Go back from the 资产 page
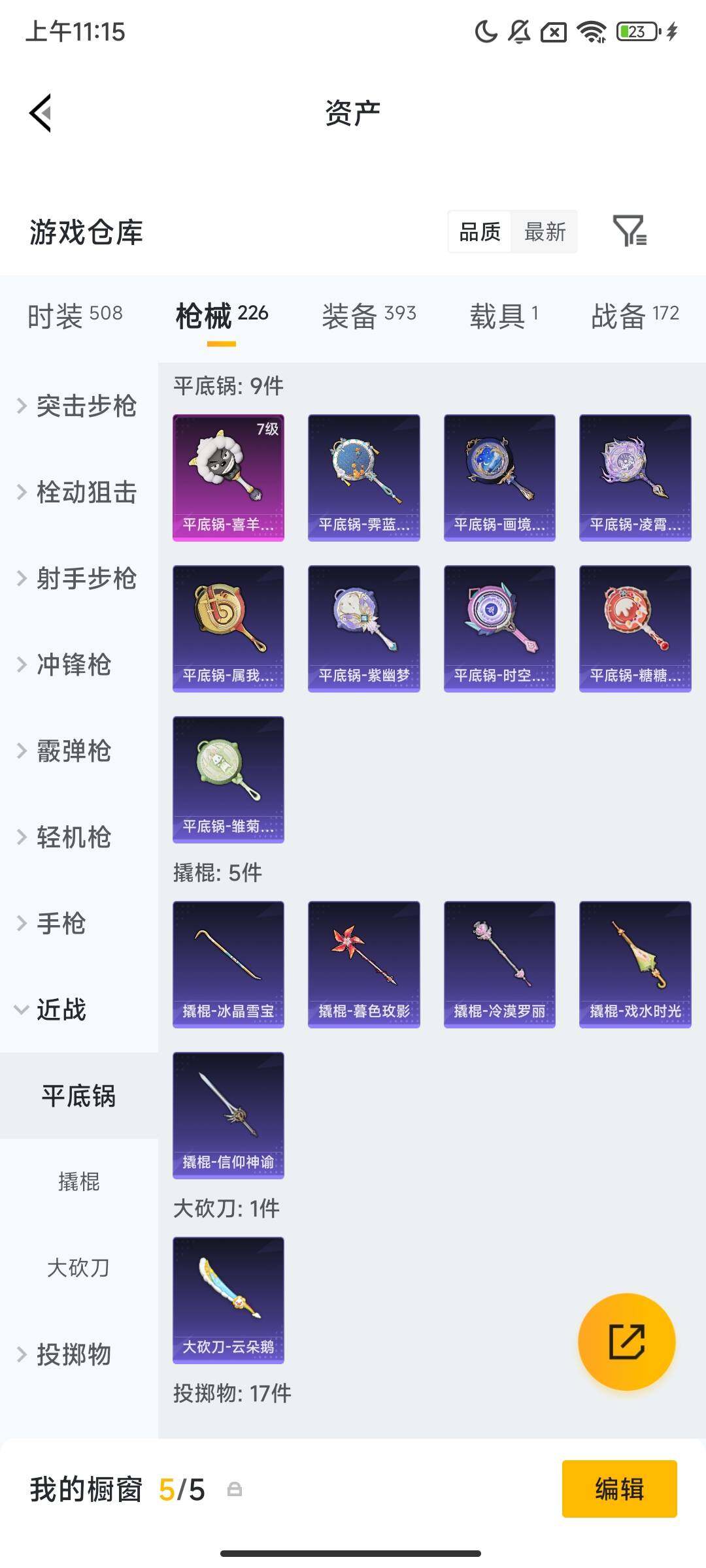 41,113
